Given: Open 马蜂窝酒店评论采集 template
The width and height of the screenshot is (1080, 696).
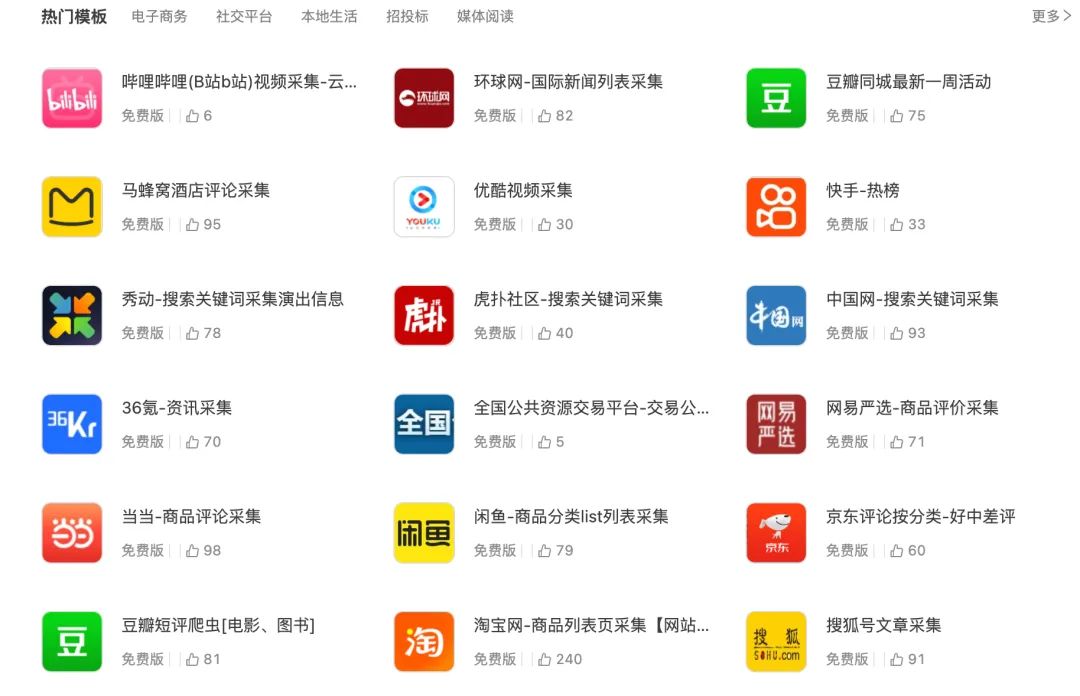Looking at the screenshot, I should (196, 191).
